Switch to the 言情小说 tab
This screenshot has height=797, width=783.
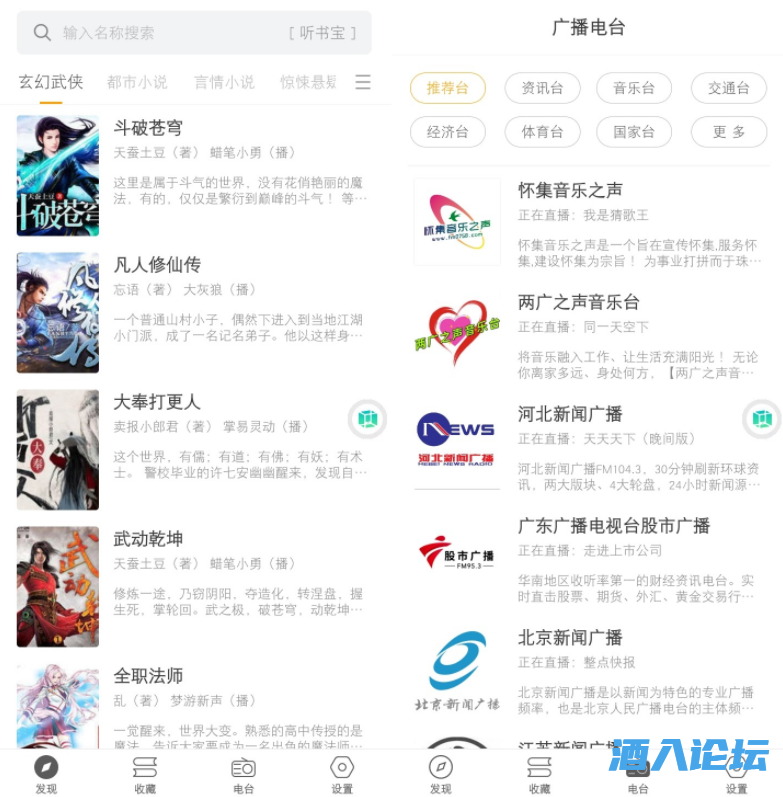[x=224, y=82]
